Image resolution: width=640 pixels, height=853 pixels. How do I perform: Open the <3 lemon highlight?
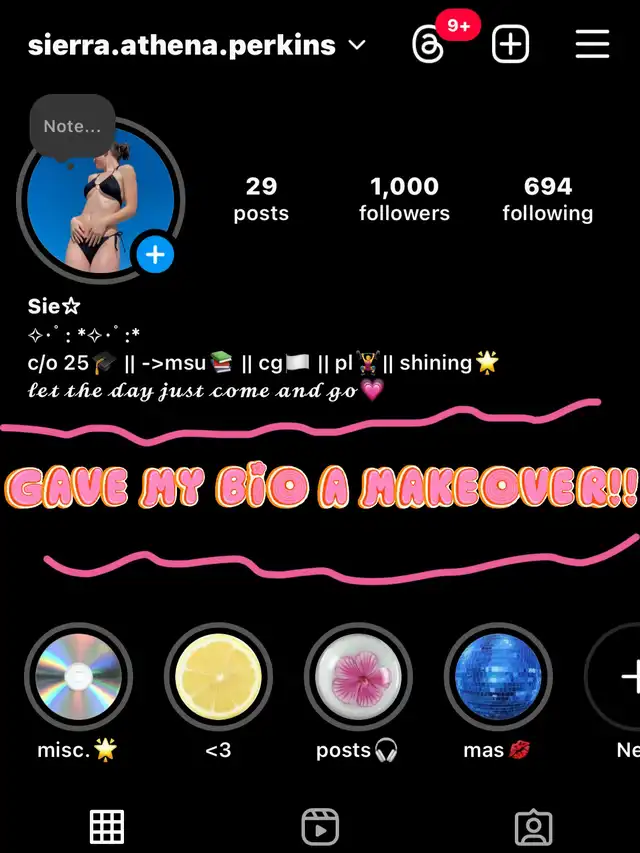(x=218, y=677)
